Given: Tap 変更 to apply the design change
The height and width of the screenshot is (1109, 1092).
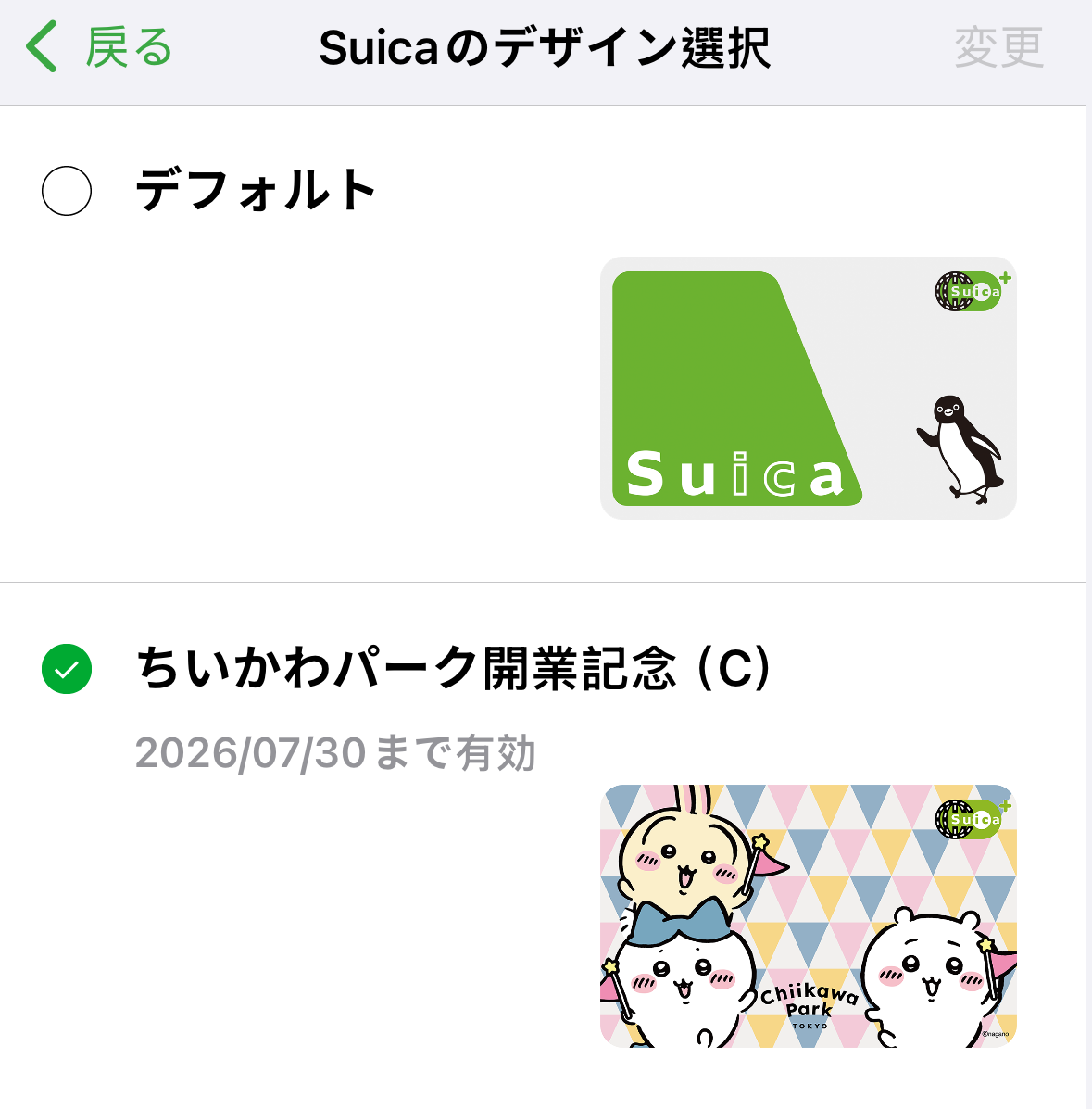Looking at the screenshot, I should [x=998, y=48].
